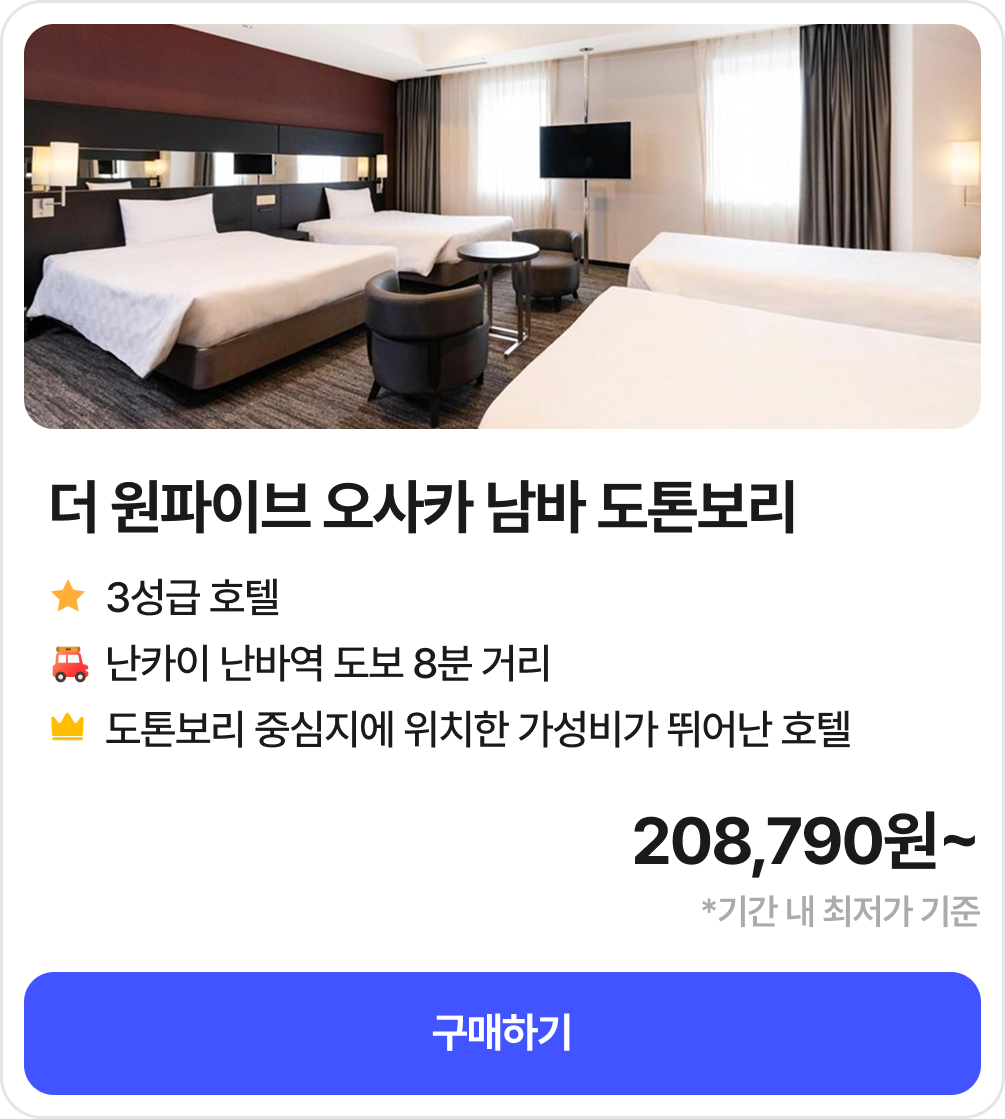Tap the 구매하기 purchase button
The height and width of the screenshot is (1119, 1005).
pos(502,1033)
